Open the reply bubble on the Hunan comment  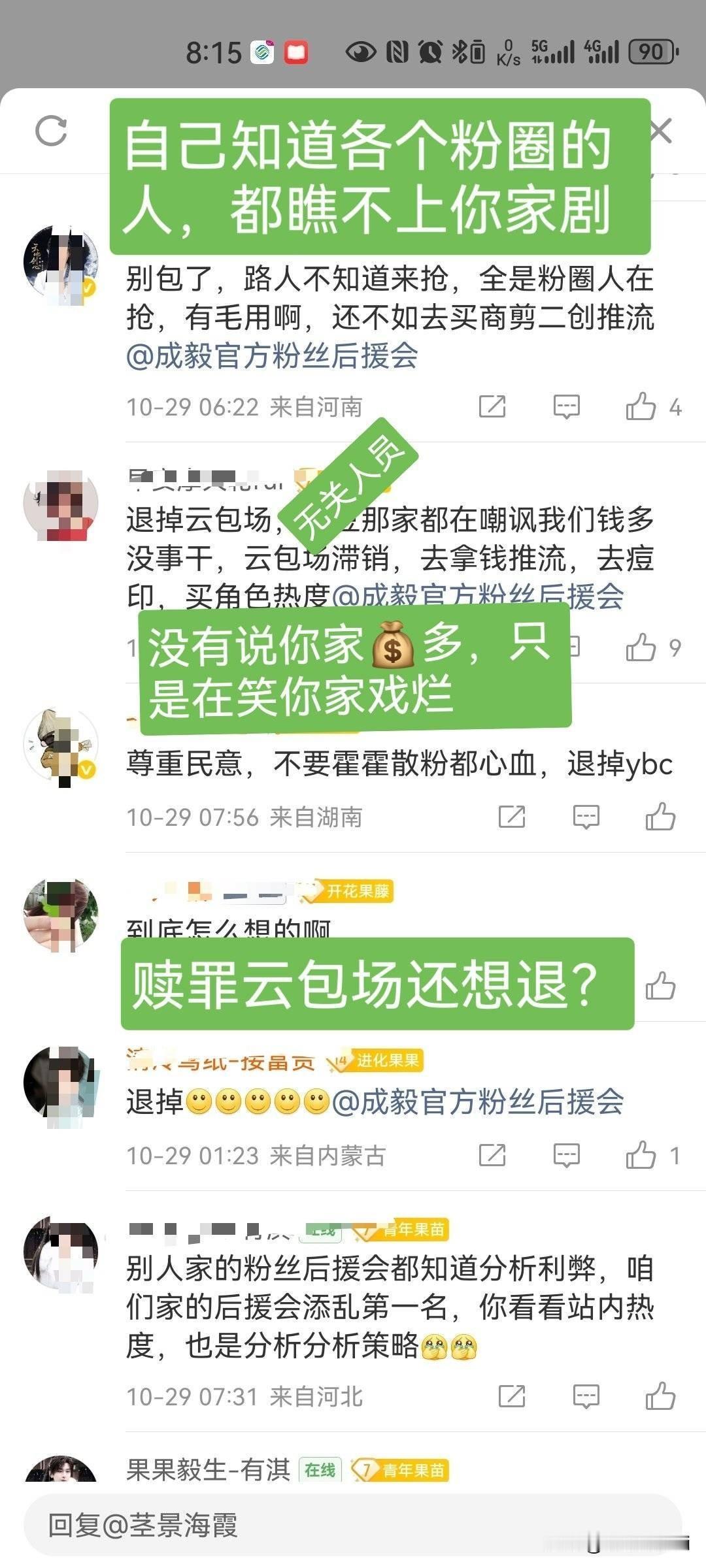pos(587,815)
